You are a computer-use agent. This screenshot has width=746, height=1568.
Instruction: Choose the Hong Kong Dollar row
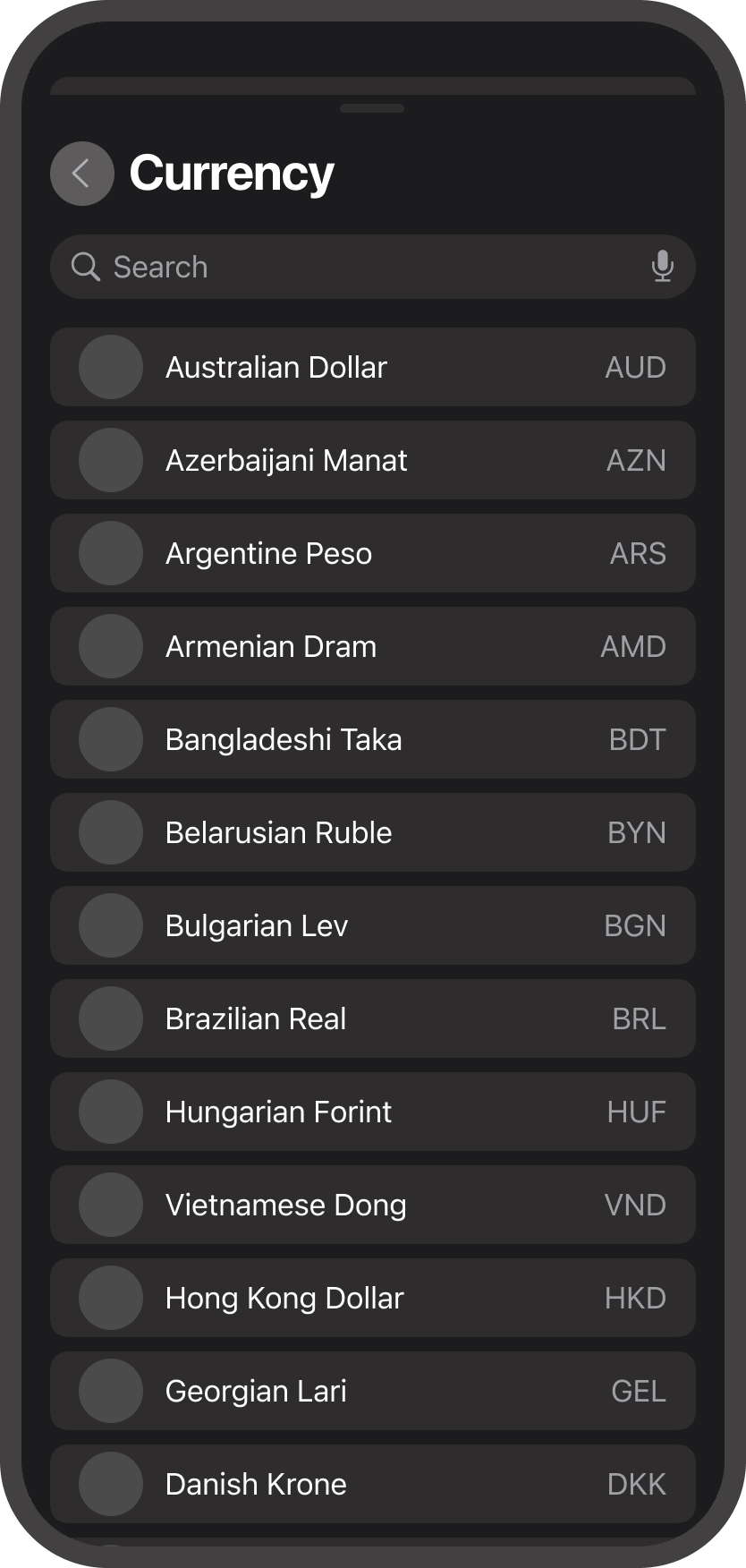[373, 1298]
